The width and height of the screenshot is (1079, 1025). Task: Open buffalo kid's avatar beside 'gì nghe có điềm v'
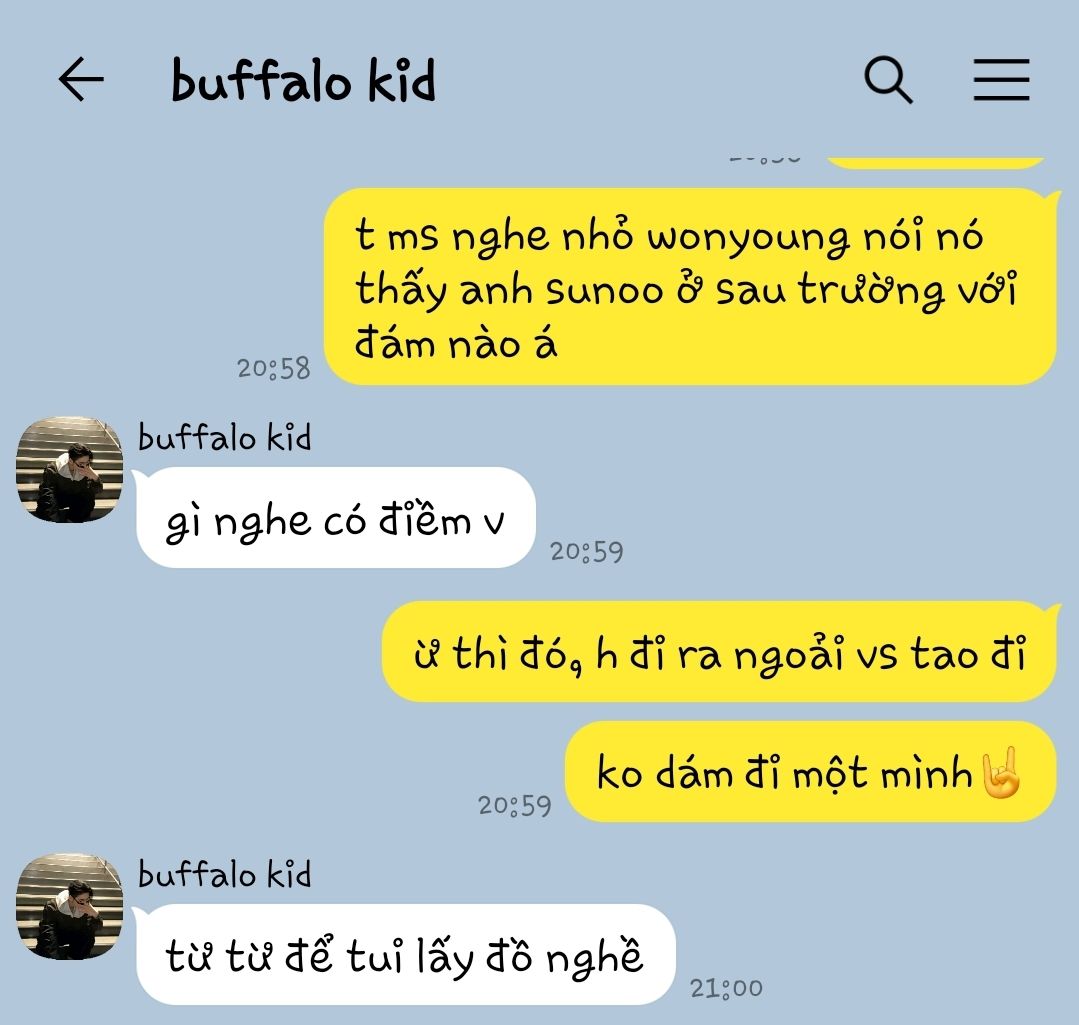coord(69,470)
